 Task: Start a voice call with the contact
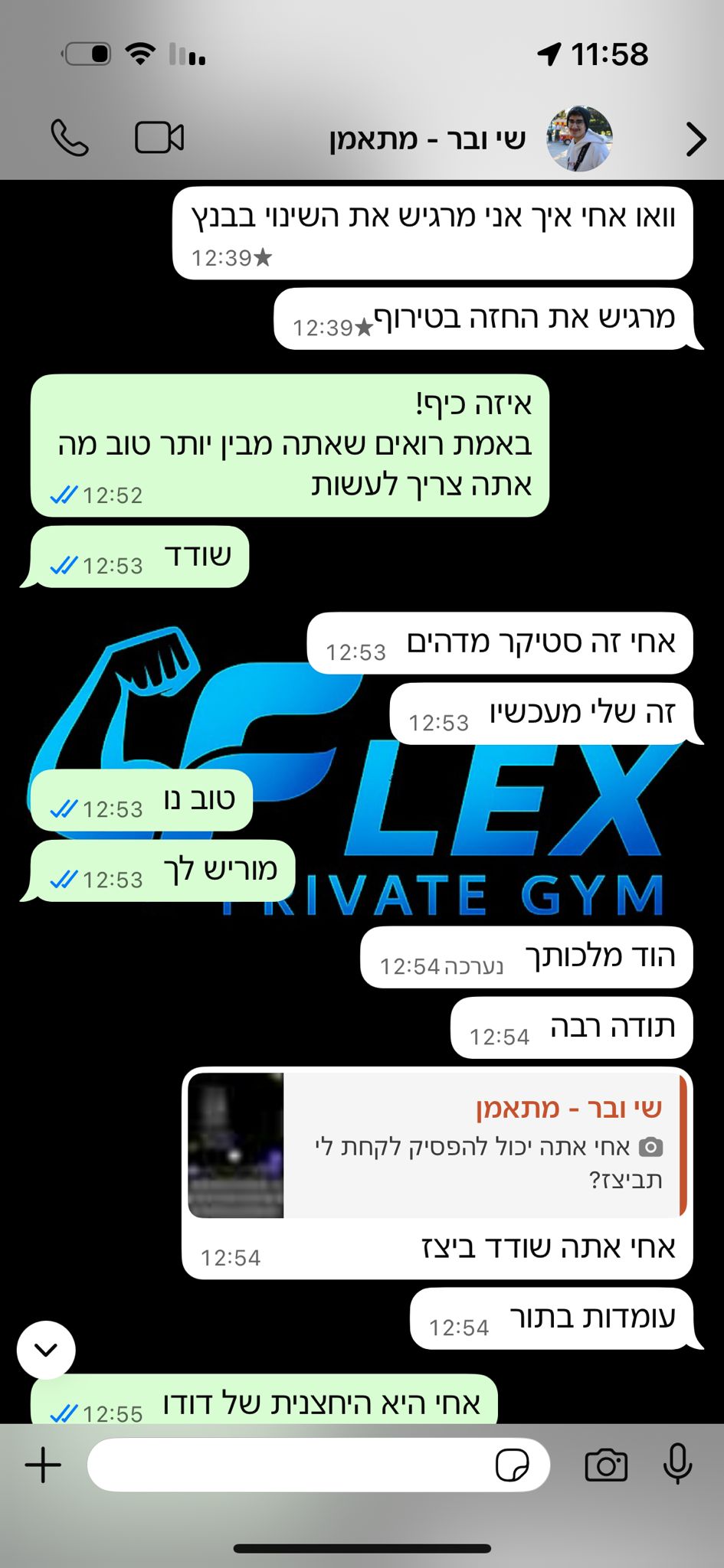click(70, 139)
